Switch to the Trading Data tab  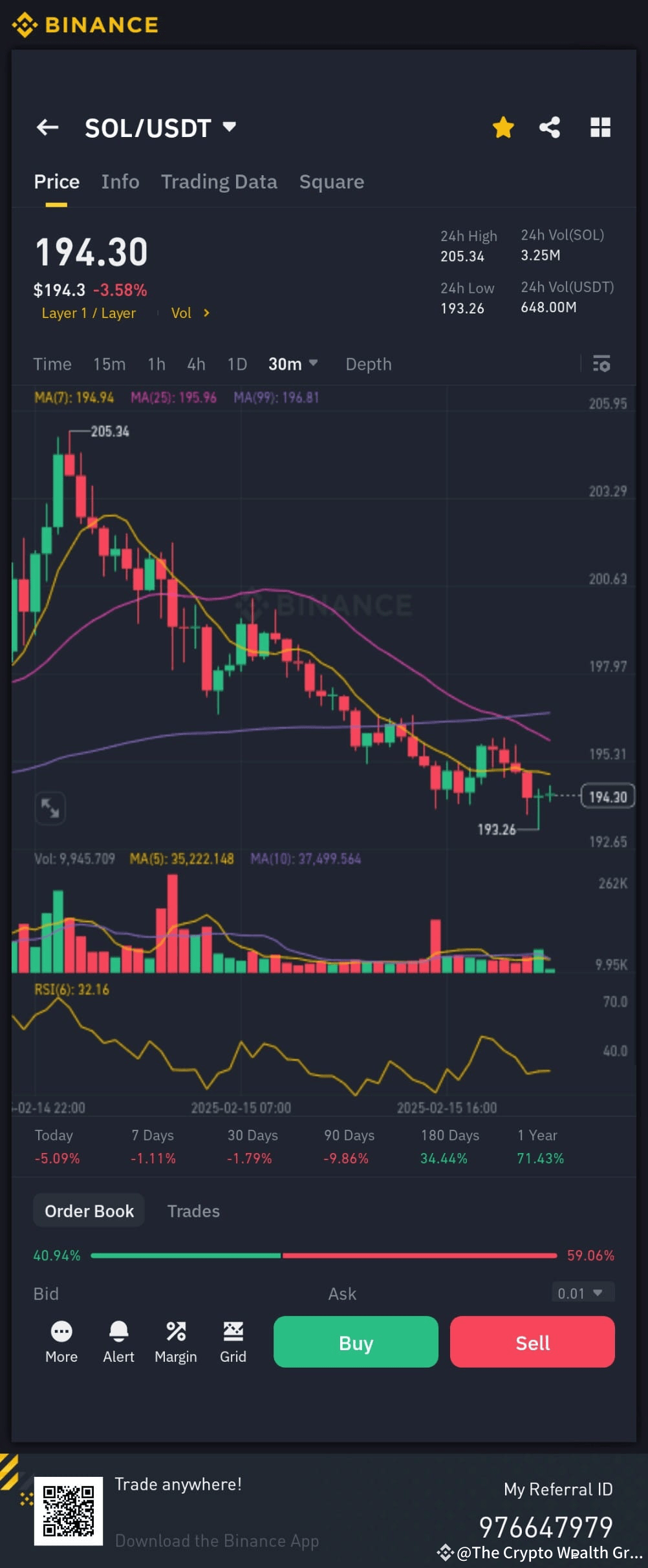219,182
